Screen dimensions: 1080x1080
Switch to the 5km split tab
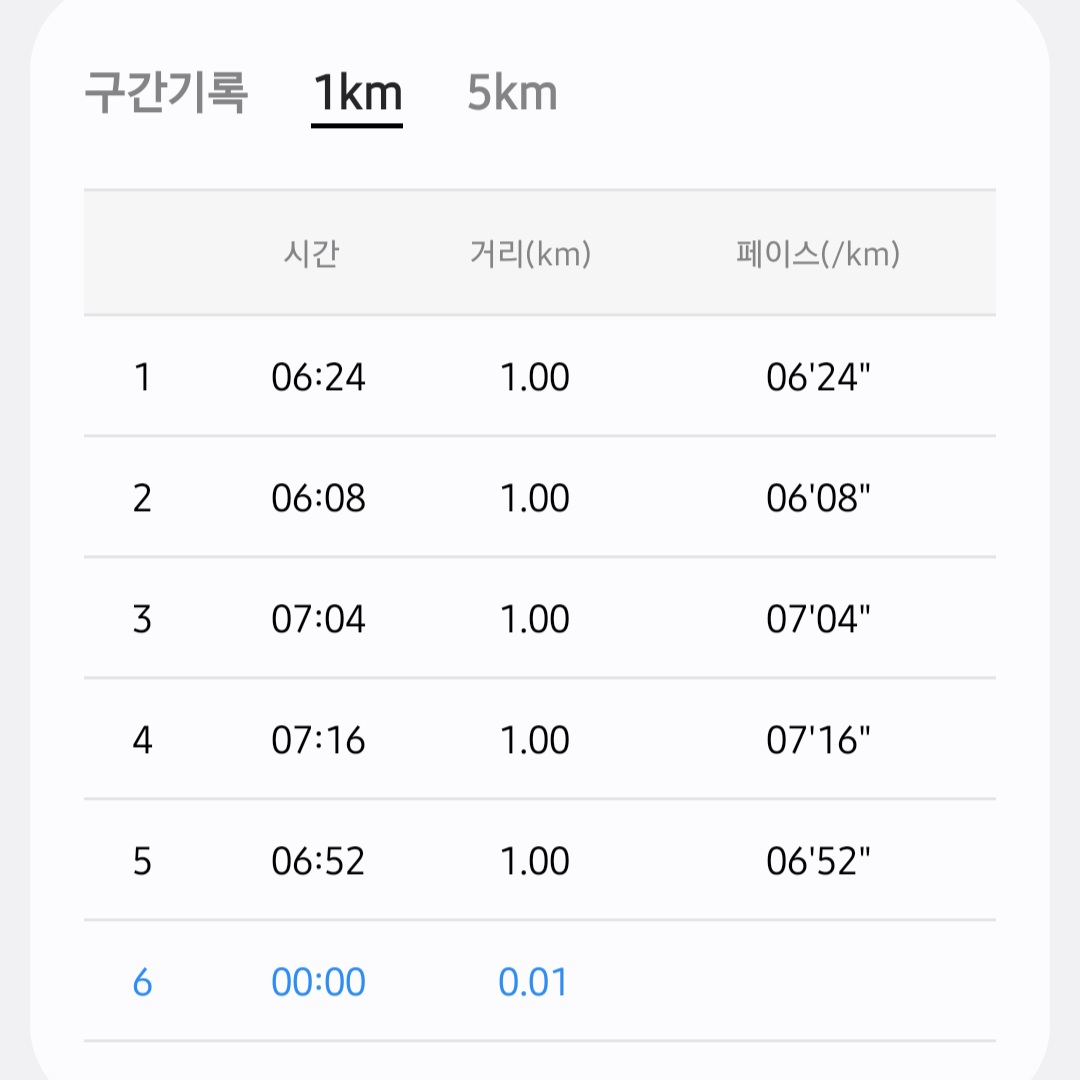click(x=512, y=94)
